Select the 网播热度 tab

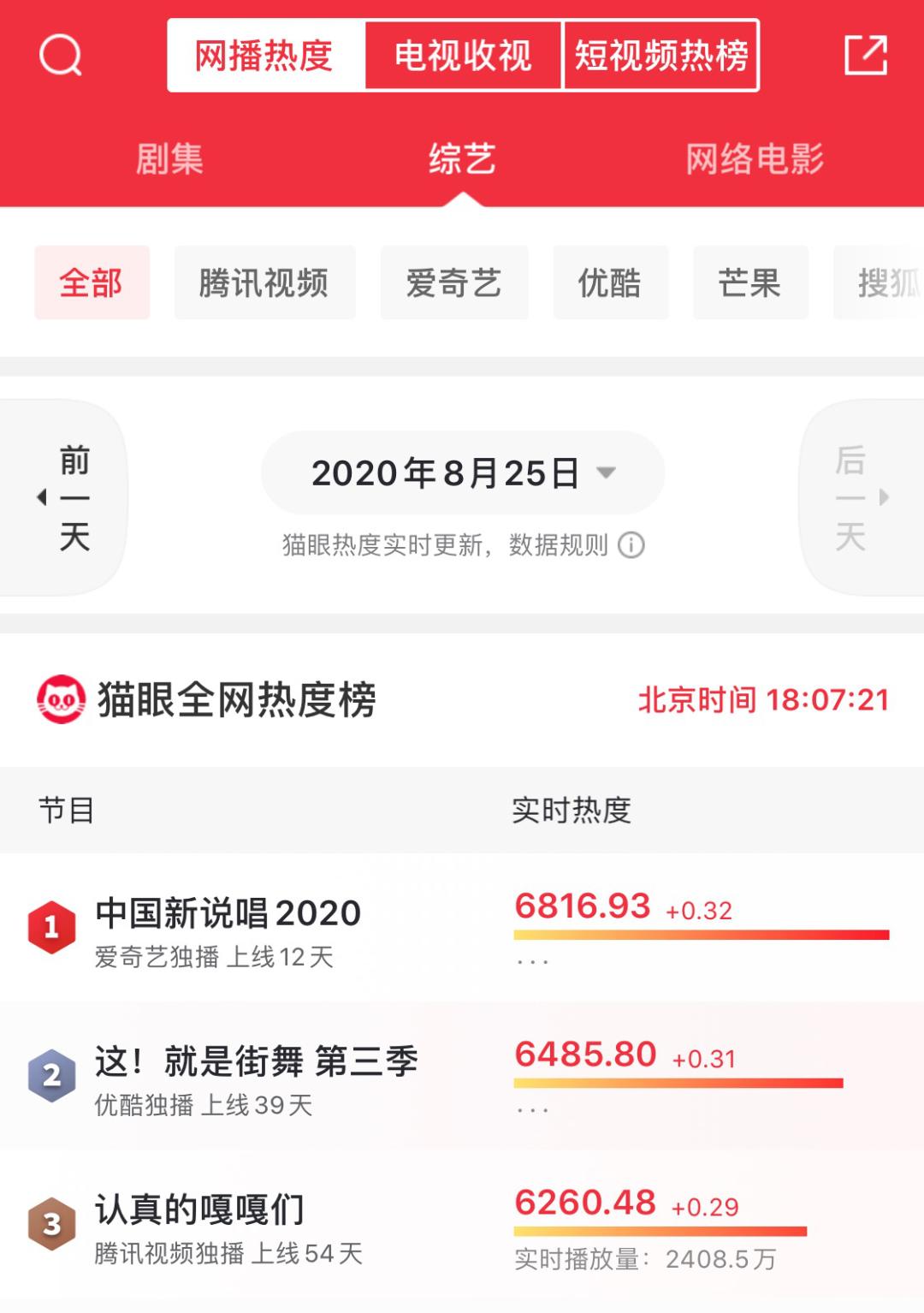point(265,56)
